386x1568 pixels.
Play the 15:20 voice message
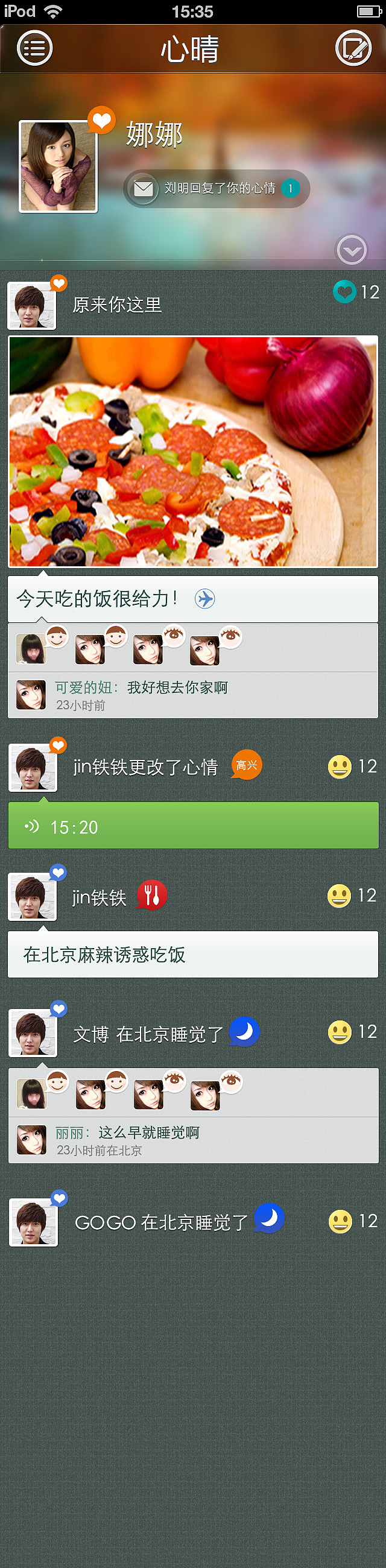pyautogui.click(x=193, y=826)
